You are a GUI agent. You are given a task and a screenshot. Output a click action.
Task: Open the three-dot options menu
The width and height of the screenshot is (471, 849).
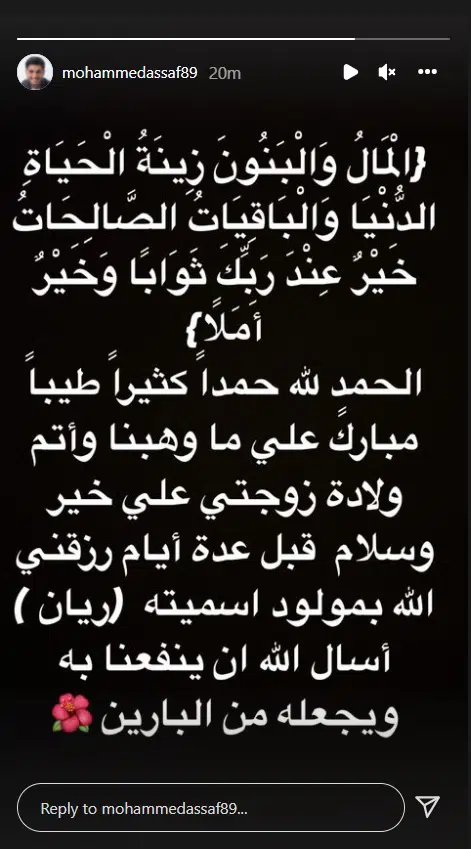click(427, 72)
